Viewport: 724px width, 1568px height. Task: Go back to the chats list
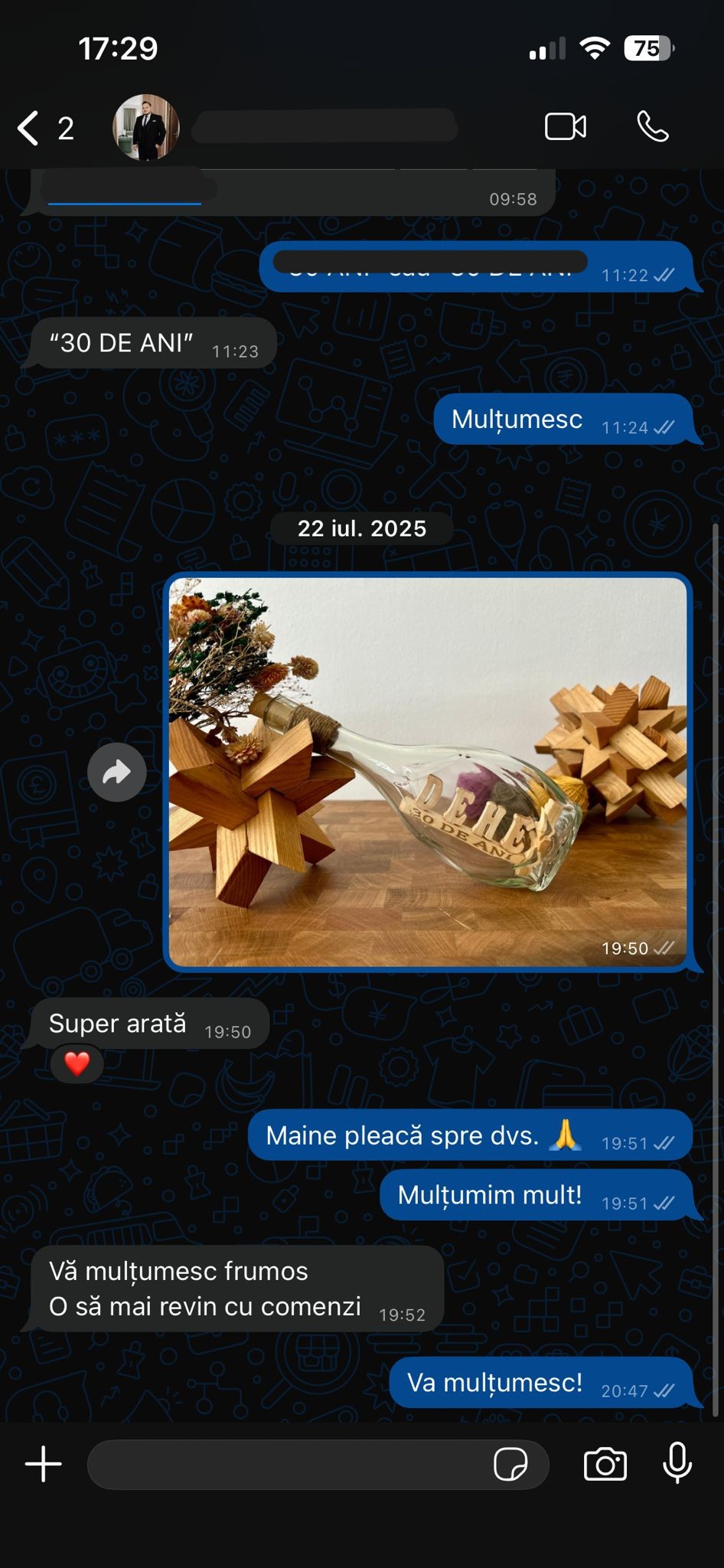click(x=31, y=128)
